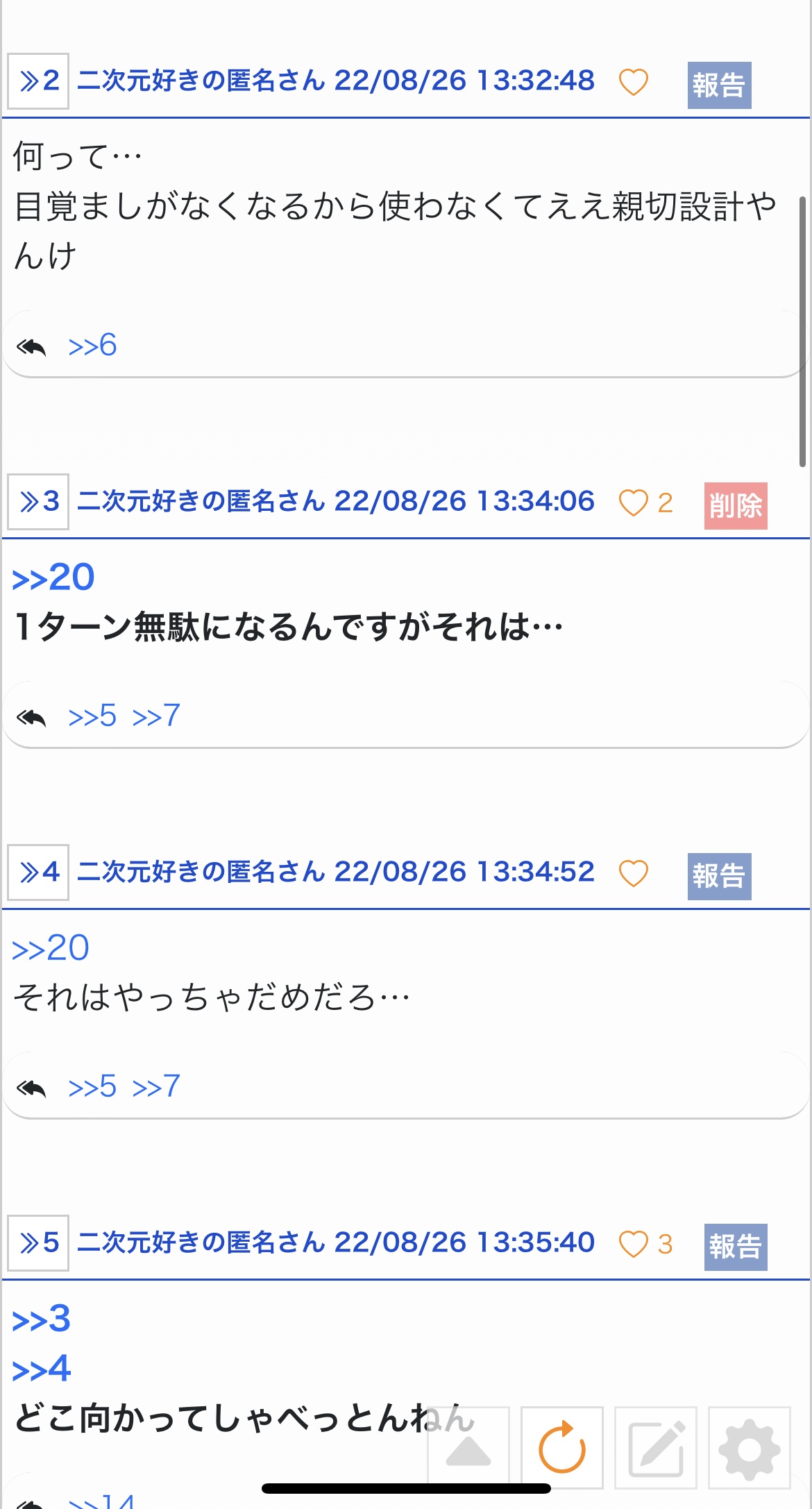812x1509 pixels.
Task: Reload the thread with the refresh icon
Action: point(562,1448)
